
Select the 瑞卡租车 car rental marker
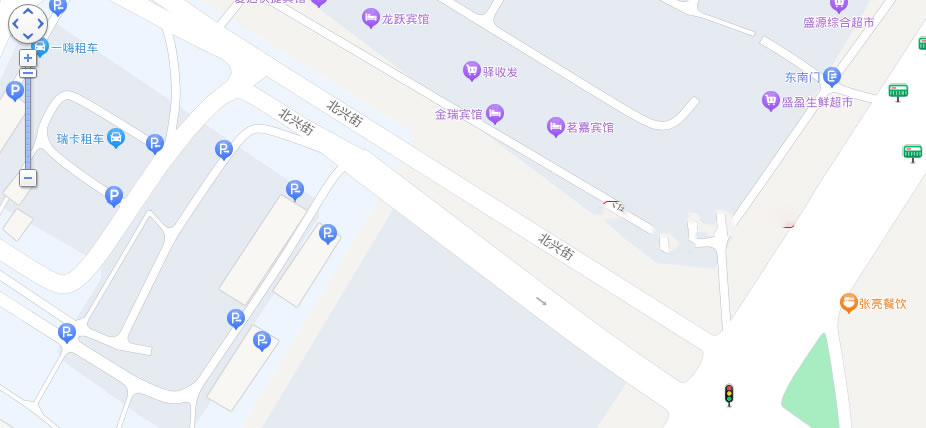pyautogui.click(x=116, y=138)
